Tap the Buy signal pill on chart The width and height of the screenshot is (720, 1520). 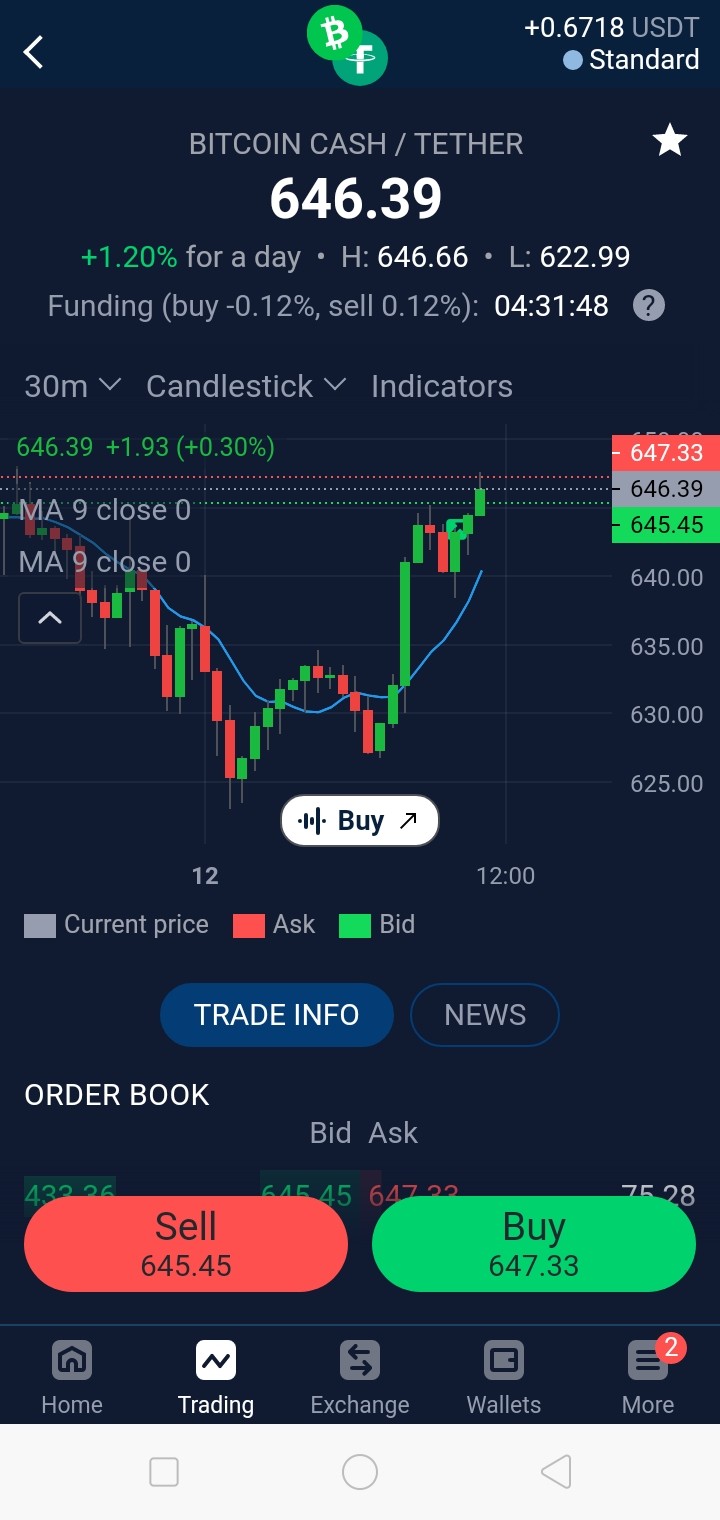click(x=360, y=821)
